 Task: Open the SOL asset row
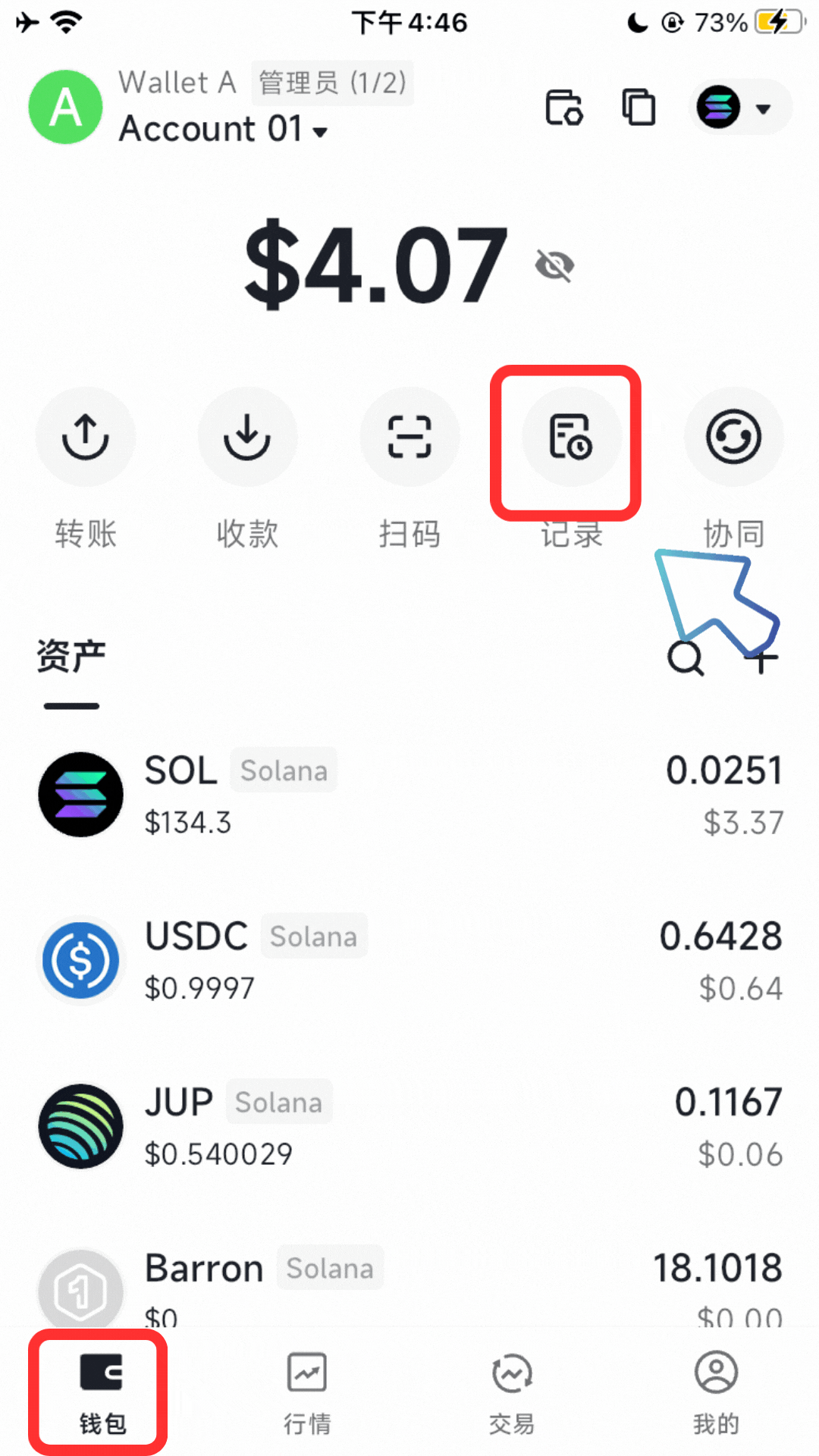(409, 795)
